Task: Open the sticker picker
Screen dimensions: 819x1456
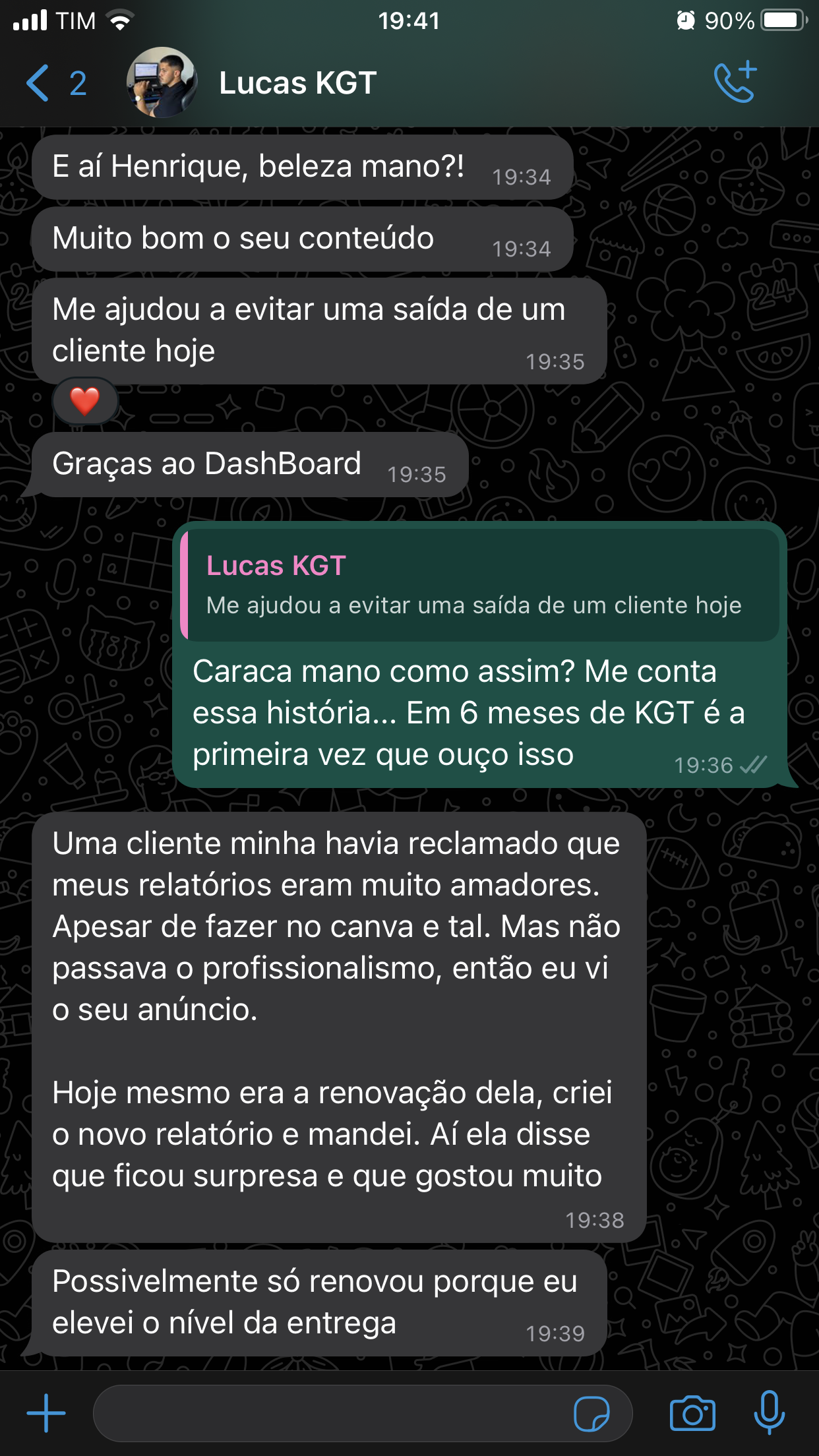Action: tap(591, 1414)
